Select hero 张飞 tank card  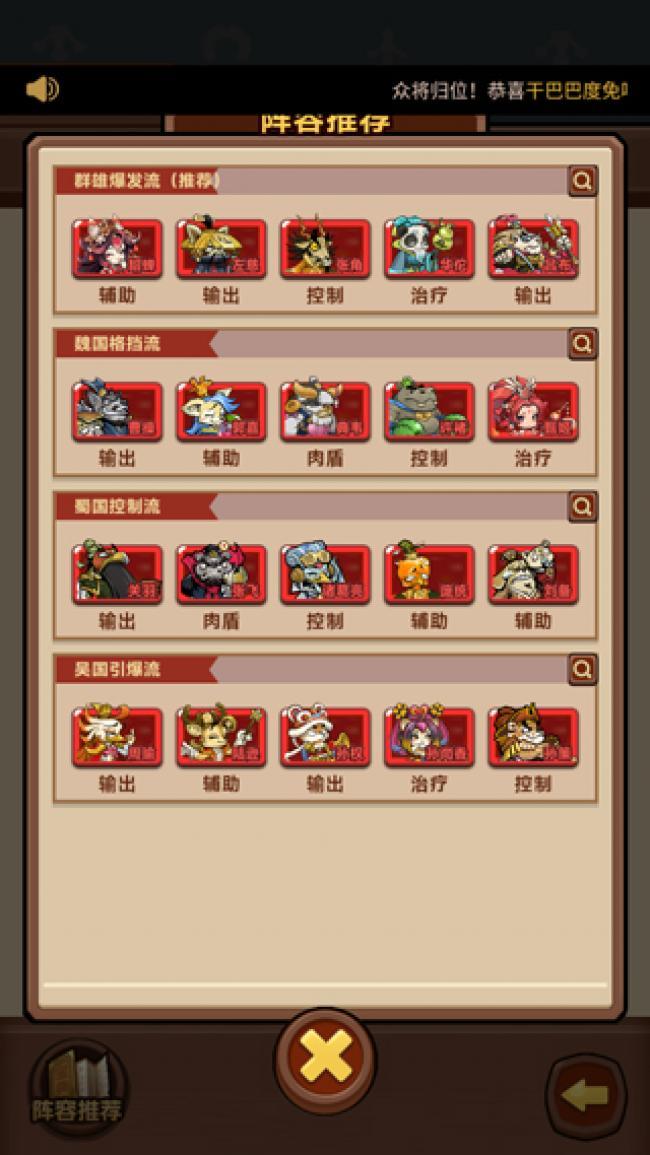[x=221, y=574]
